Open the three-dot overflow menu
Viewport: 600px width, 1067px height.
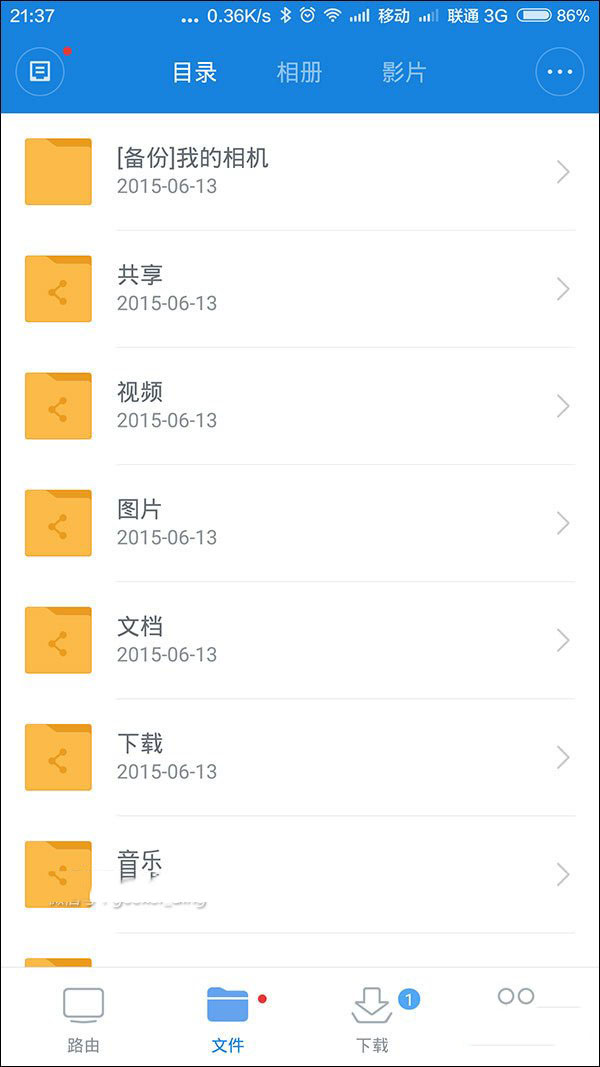coord(559,71)
